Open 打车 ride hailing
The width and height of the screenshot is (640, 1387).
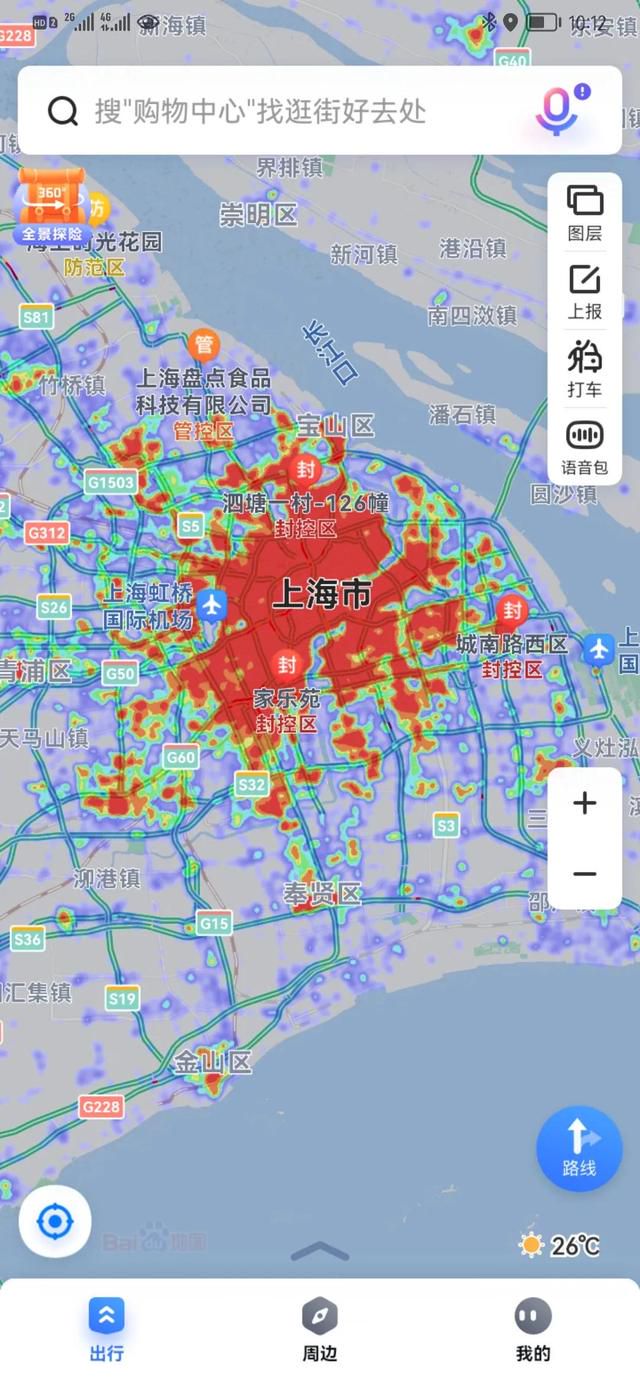[x=585, y=369]
